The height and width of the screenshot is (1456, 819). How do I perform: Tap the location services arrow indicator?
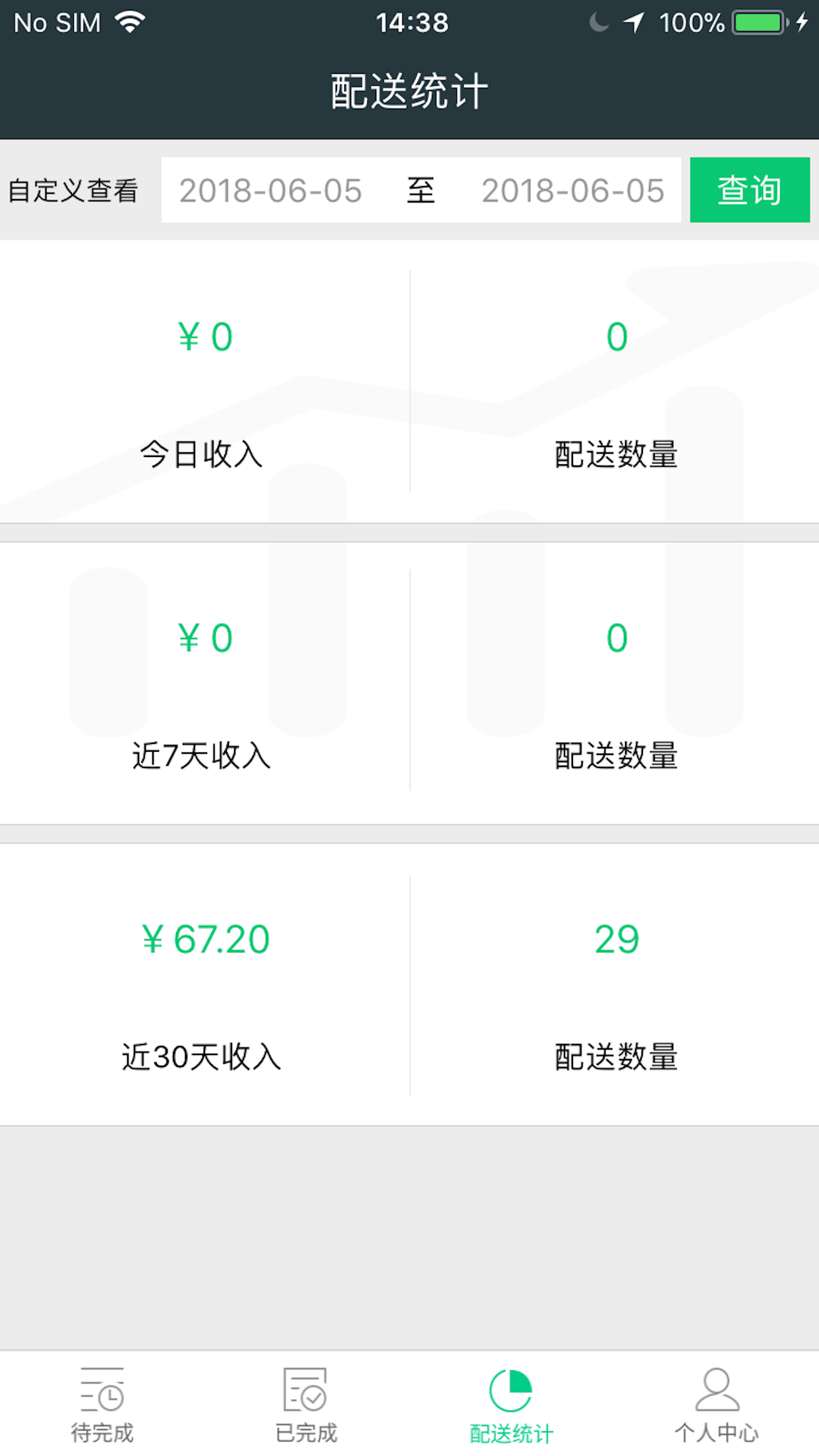[x=634, y=21]
